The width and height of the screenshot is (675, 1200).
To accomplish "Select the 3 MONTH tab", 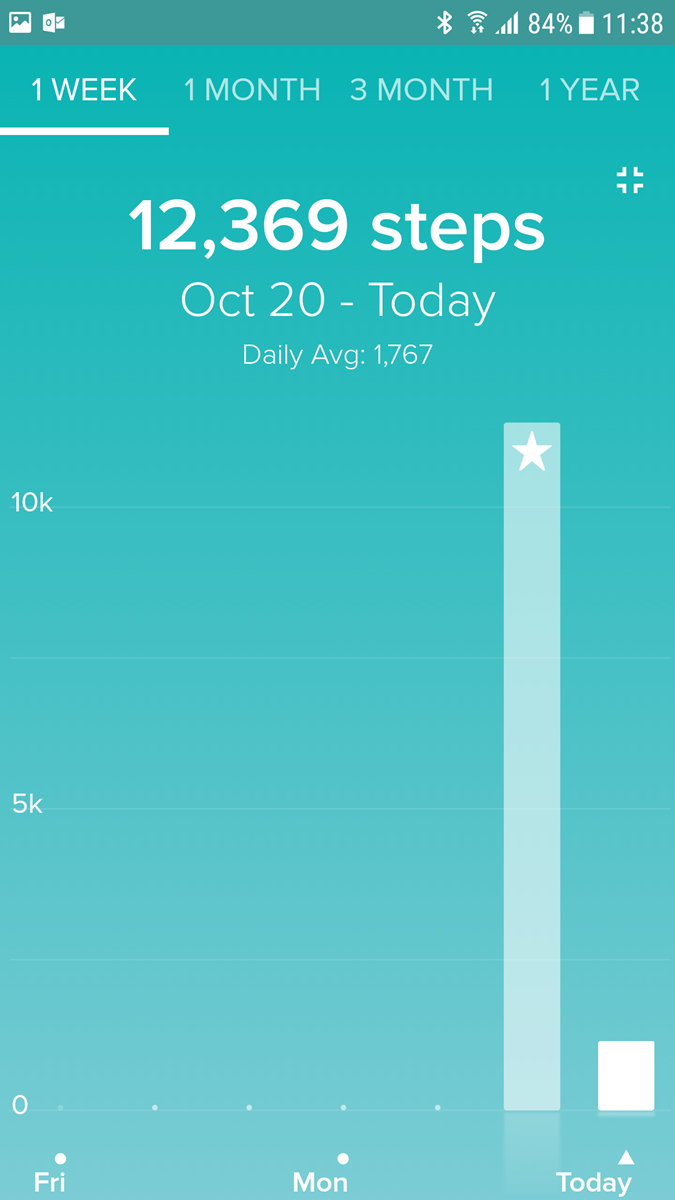I will (421, 90).
